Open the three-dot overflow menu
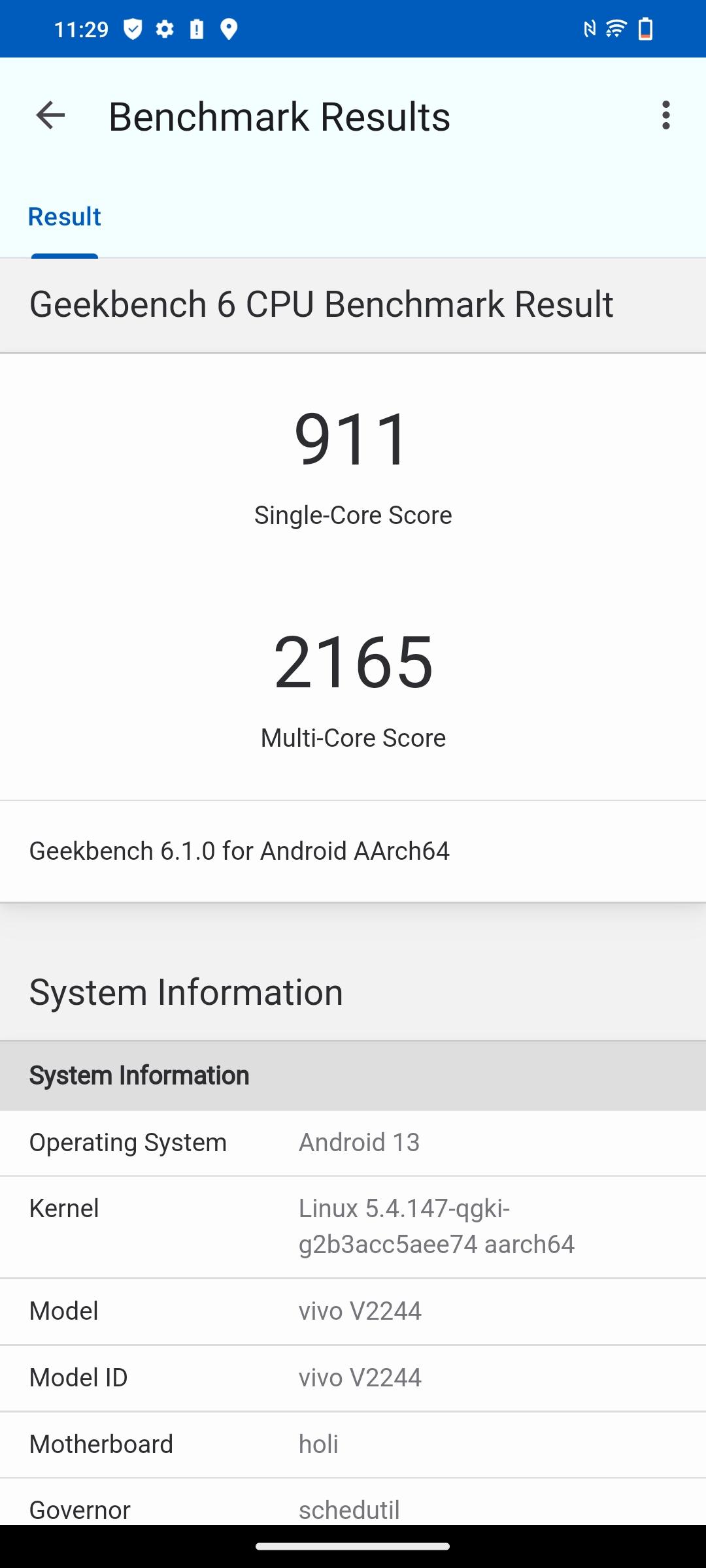 click(x=665, y=116)
